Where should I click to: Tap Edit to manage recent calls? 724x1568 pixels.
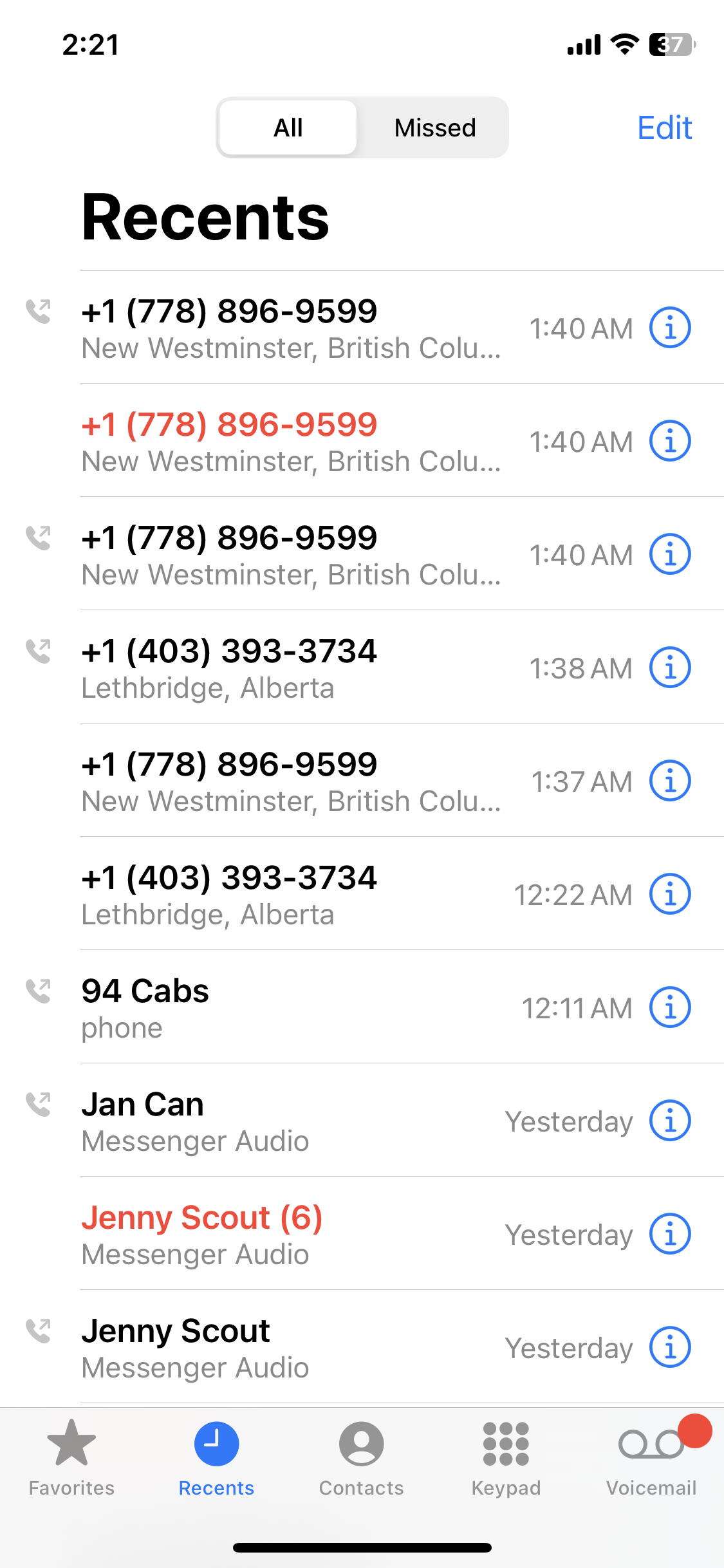click(664, 127)
